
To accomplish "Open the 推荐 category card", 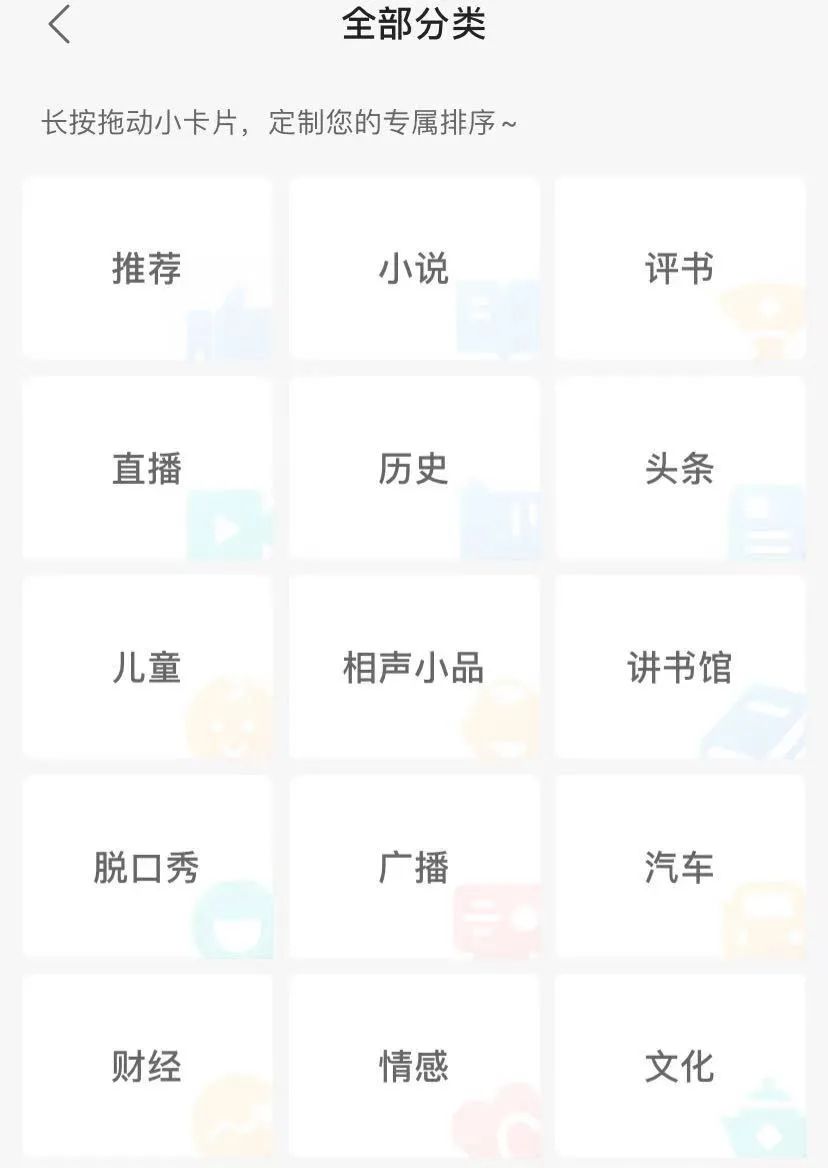I will 147,268.
